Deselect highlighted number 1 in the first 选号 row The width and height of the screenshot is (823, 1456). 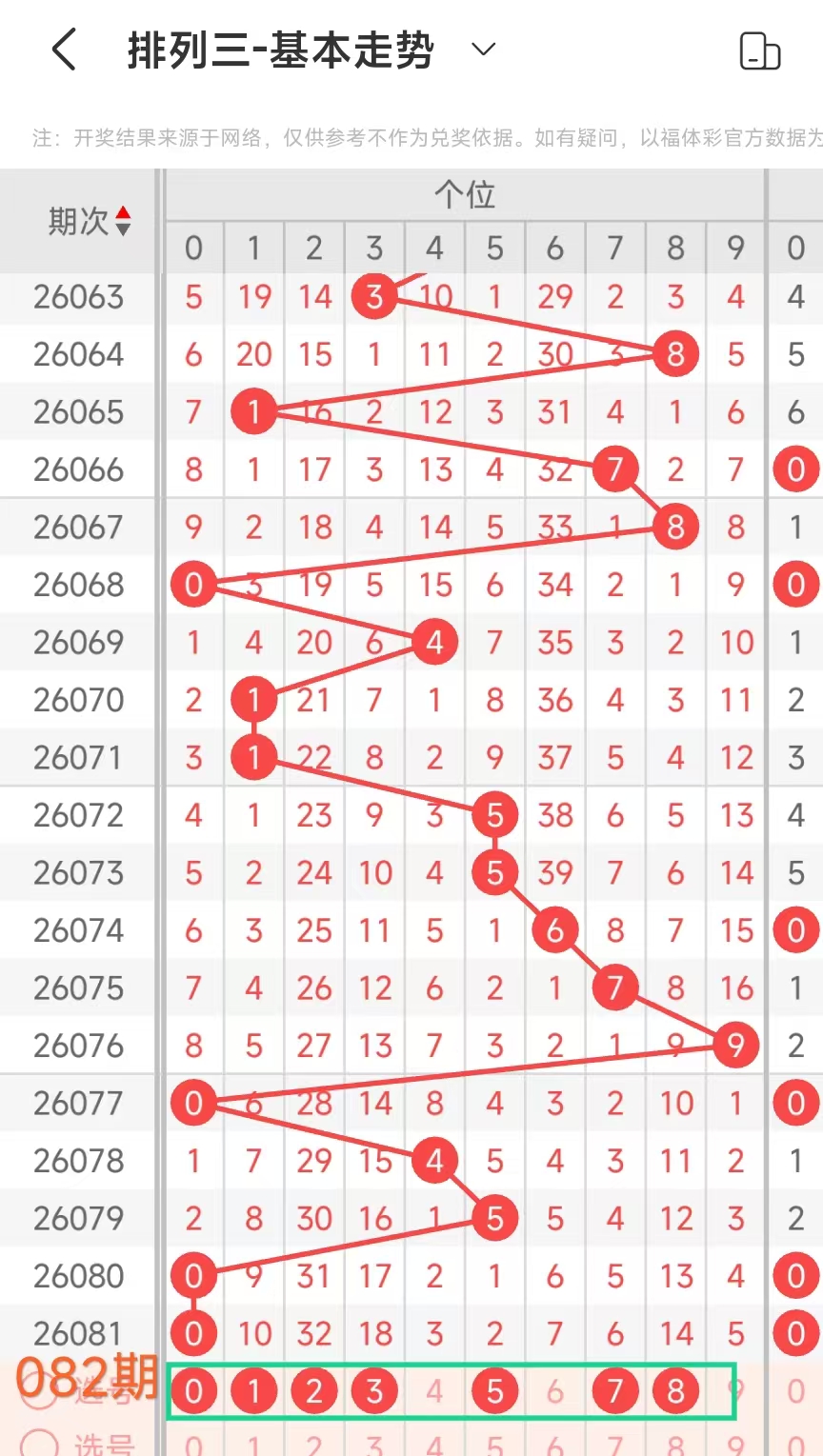(x=253, y=1391)
